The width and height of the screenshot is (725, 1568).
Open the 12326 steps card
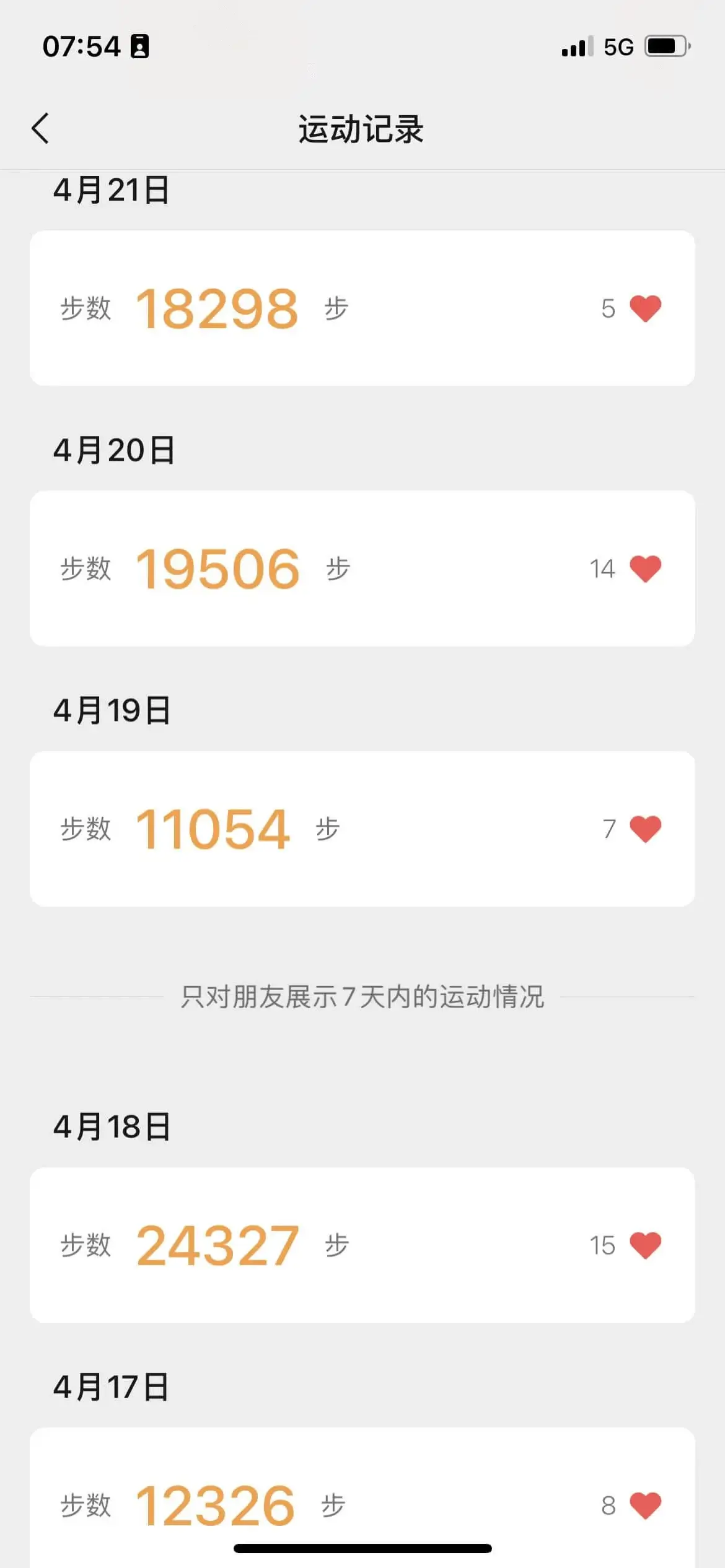362,1499
